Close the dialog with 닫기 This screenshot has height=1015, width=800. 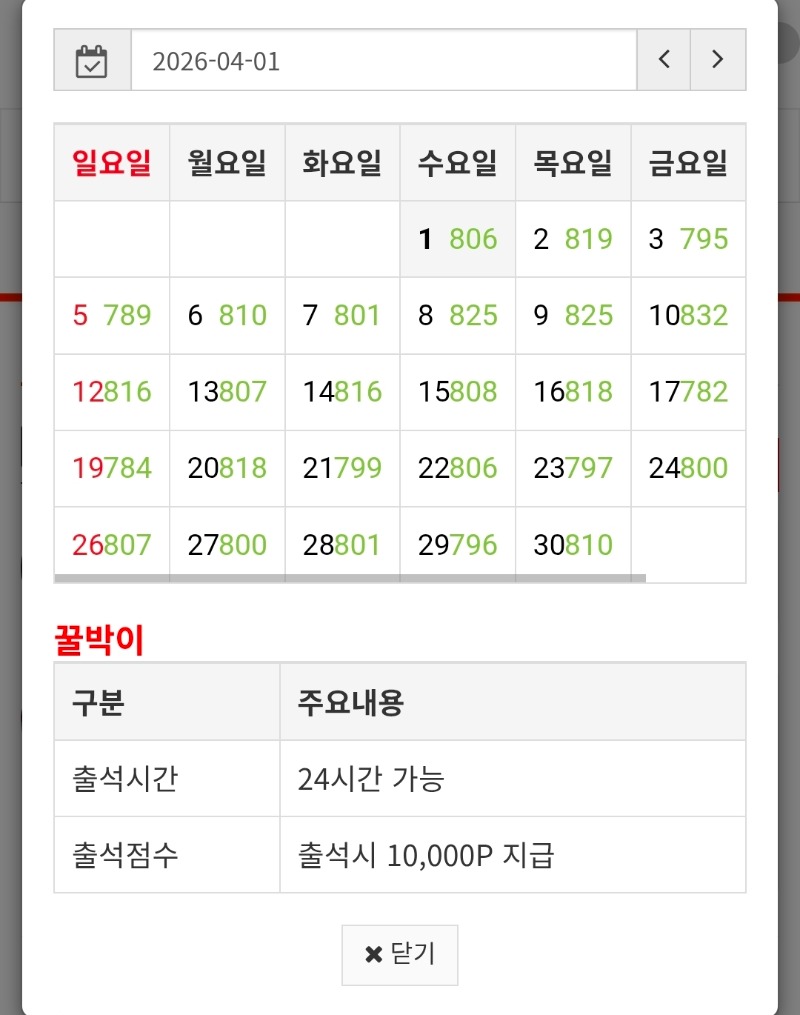[400, 955]
